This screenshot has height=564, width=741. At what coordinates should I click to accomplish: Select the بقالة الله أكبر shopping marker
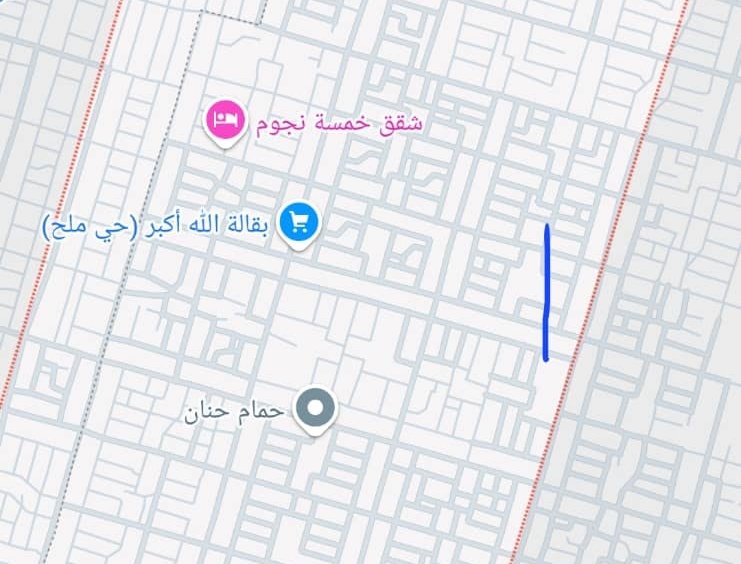click(x=299, y=222)
